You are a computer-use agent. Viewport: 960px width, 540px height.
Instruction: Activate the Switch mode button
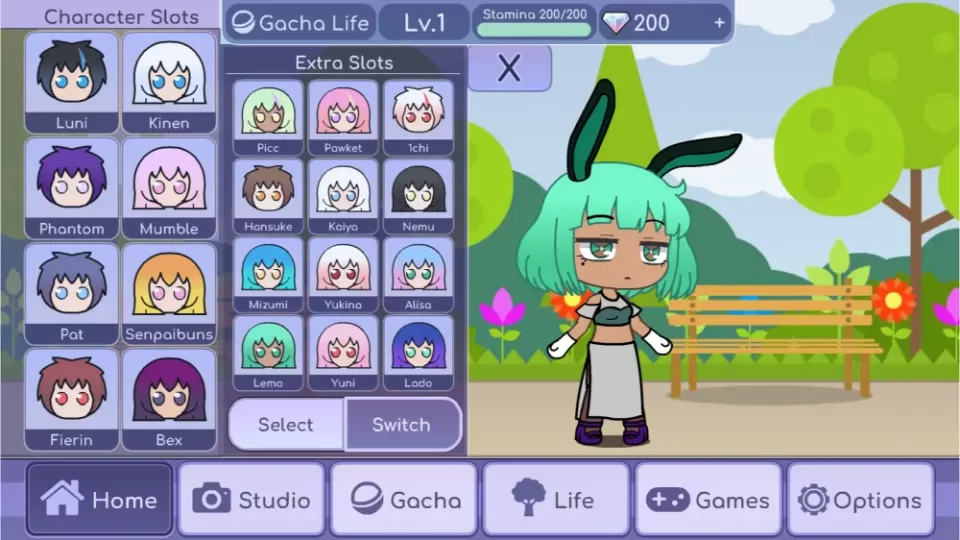tap(402, 425)
